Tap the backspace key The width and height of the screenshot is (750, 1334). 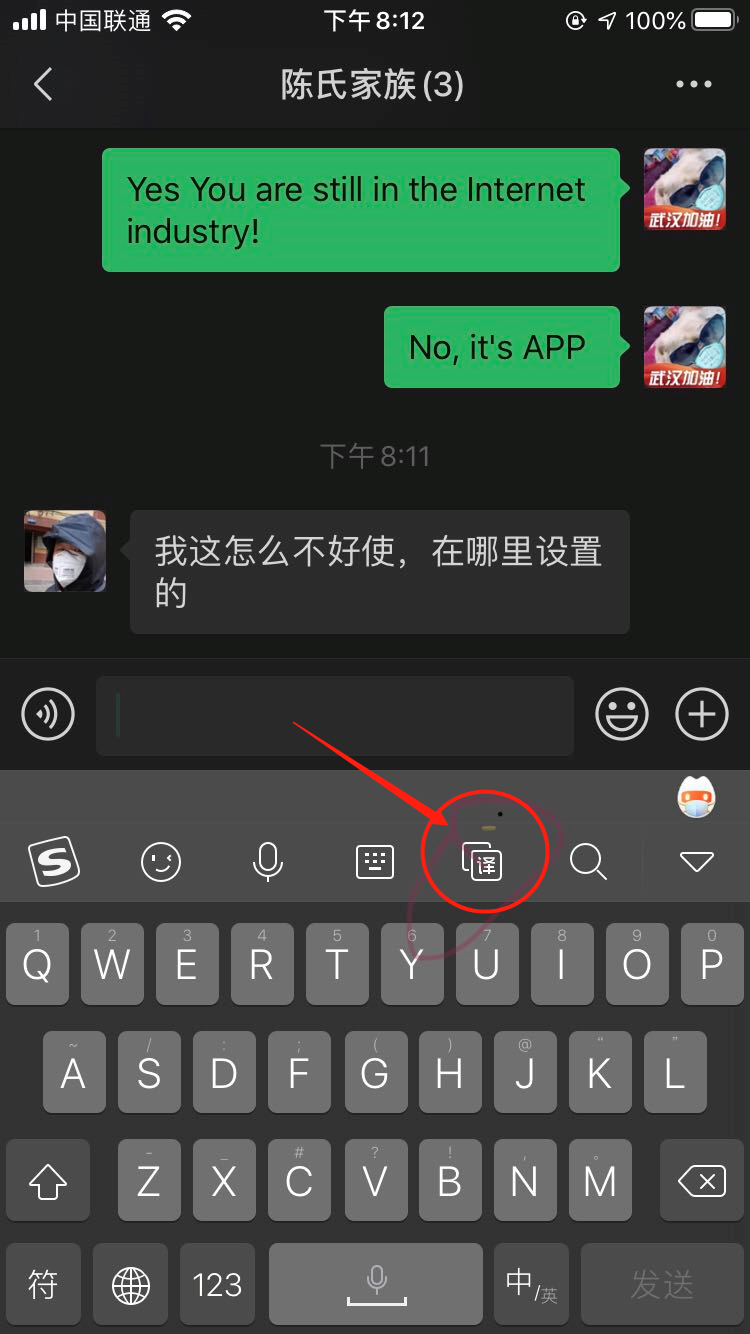tap(701, 1183)
